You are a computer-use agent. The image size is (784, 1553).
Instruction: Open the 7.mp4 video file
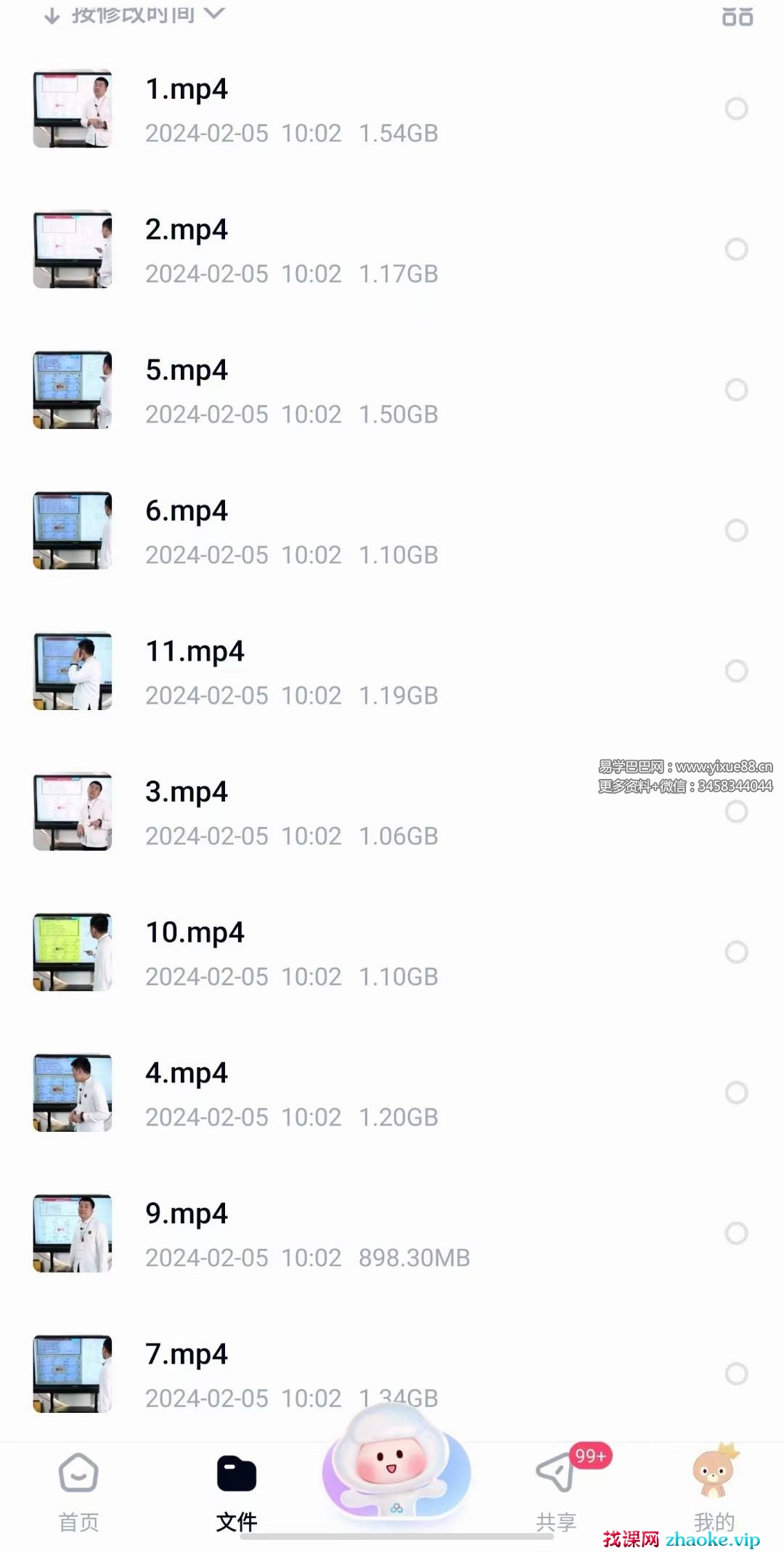(187, 1355)
